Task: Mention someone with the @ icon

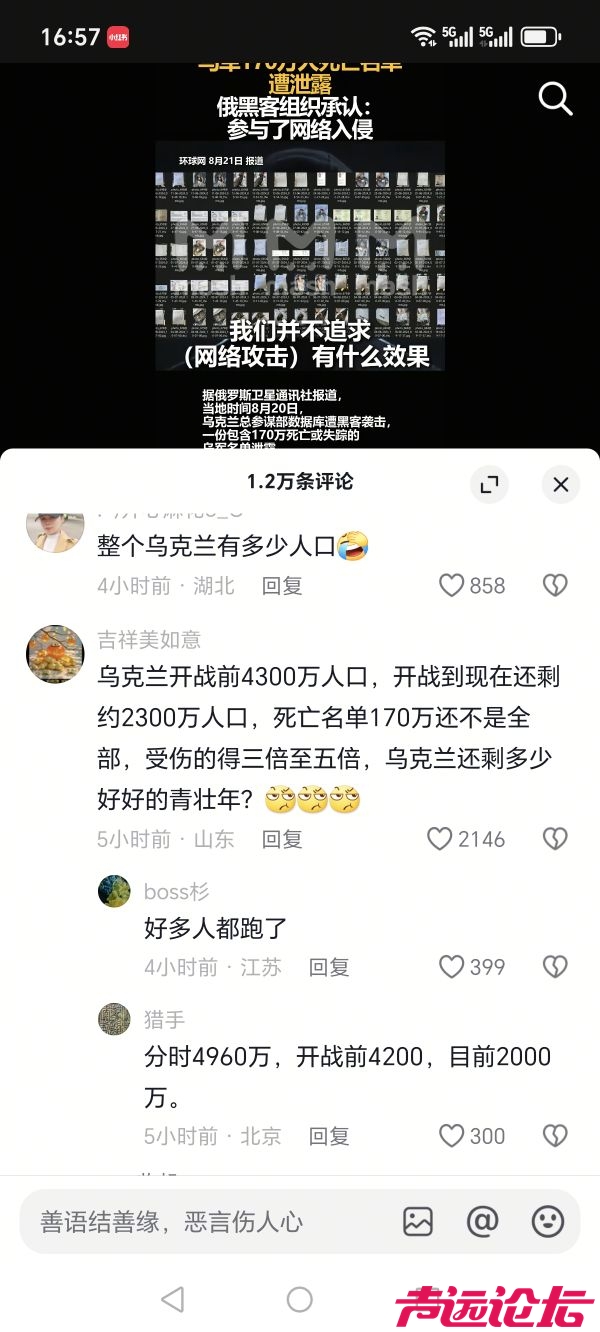Action: pyautogui.click(x=483, y=1221)
